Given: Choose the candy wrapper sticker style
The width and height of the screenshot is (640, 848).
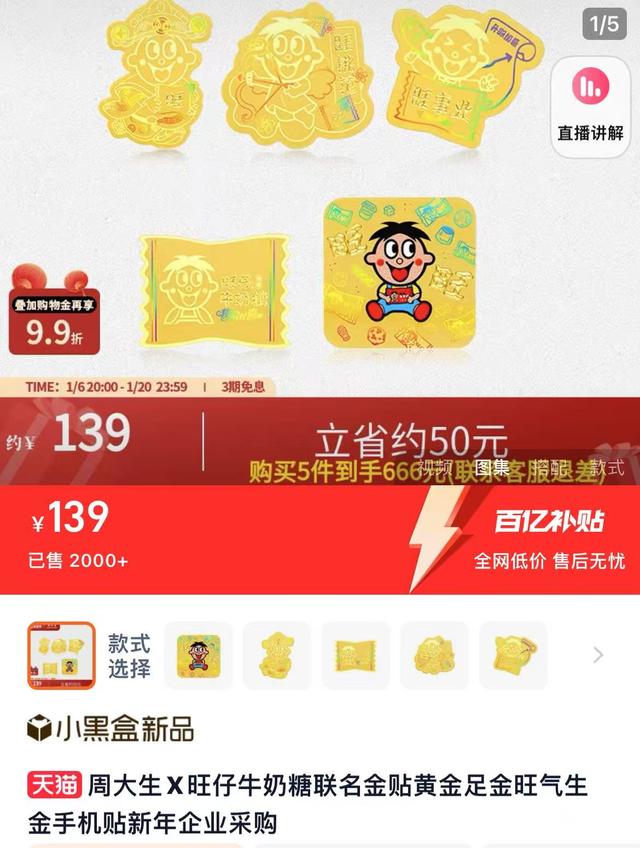Looking at the screenshot, I should [355, 656].
